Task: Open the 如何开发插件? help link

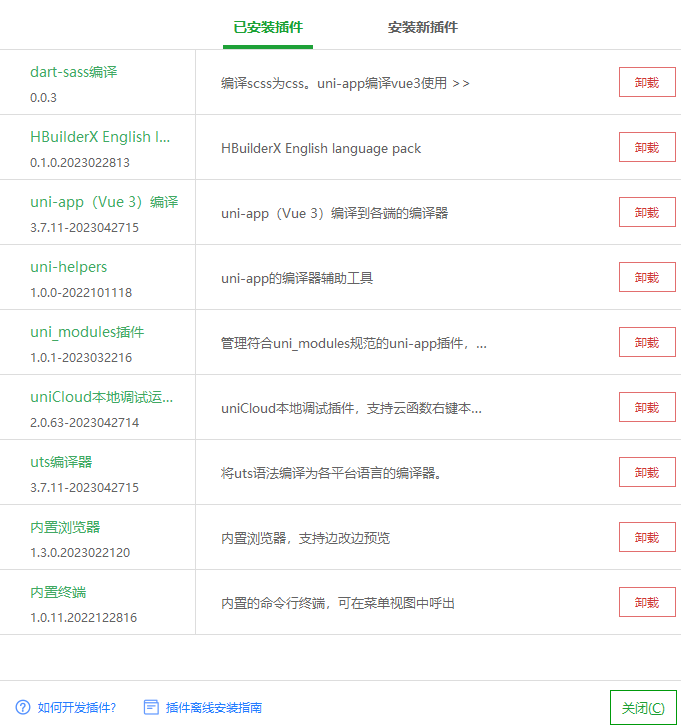Action: pos(66,708)
